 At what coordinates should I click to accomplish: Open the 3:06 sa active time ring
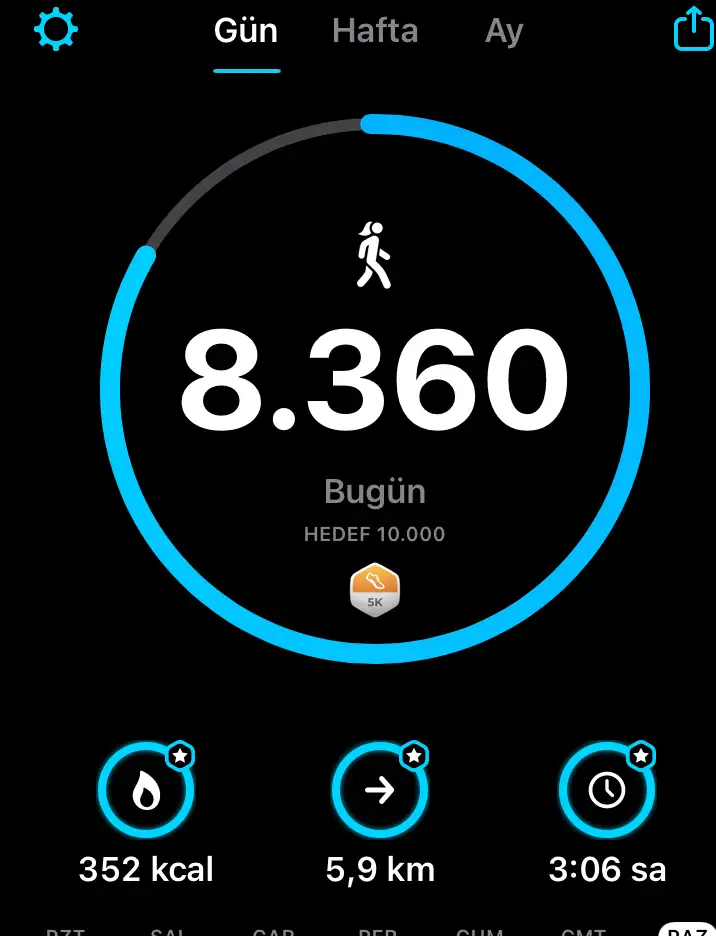point(607,791)
